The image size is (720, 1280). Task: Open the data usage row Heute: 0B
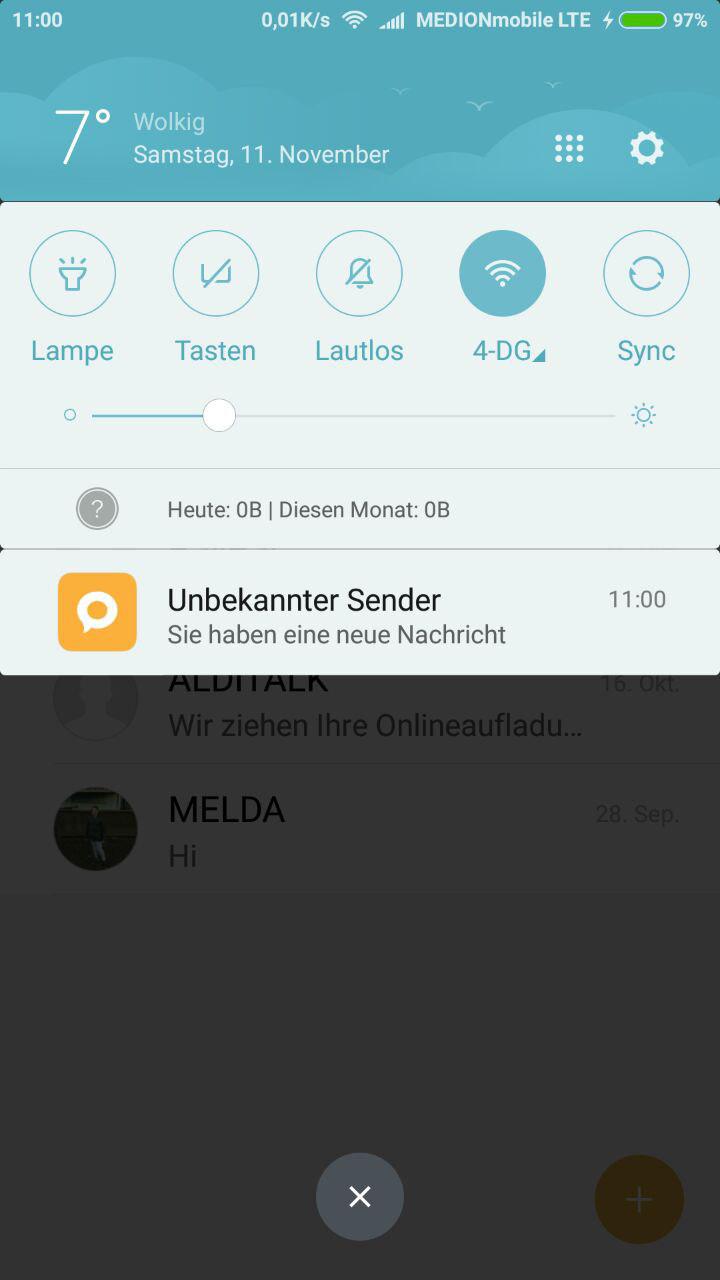click(x=360, y=509)
